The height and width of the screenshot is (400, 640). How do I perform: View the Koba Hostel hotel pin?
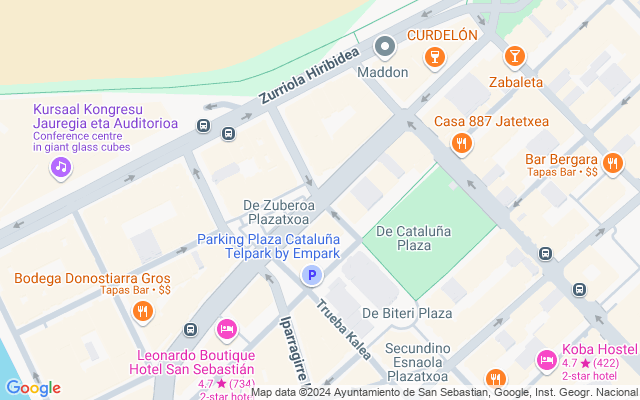(547, 359)
